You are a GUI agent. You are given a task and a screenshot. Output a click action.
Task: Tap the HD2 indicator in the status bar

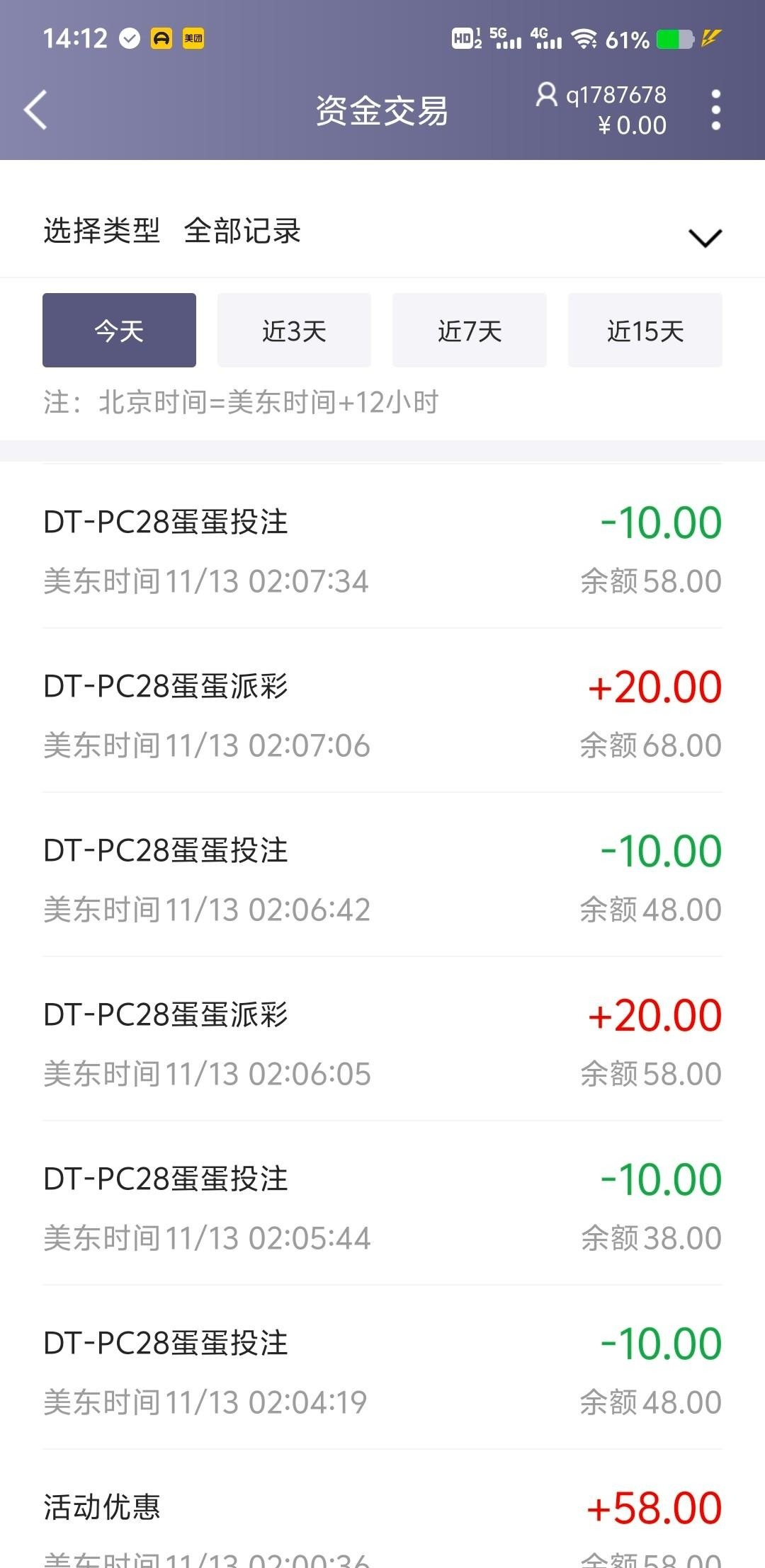tap(465, 39)
